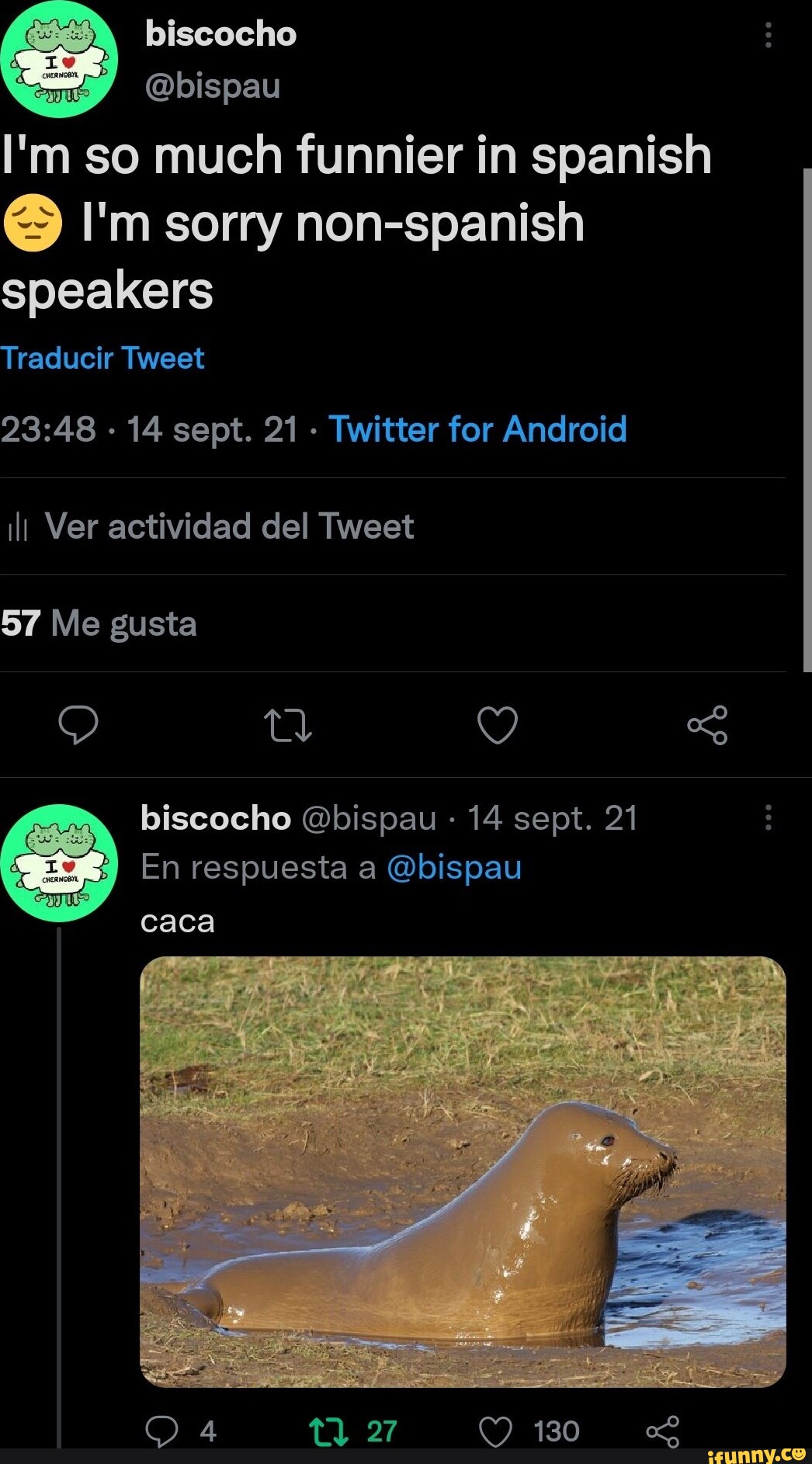Click Traducir Tweet to translate
Viewport: 812px width, 1464px height.
103,357
